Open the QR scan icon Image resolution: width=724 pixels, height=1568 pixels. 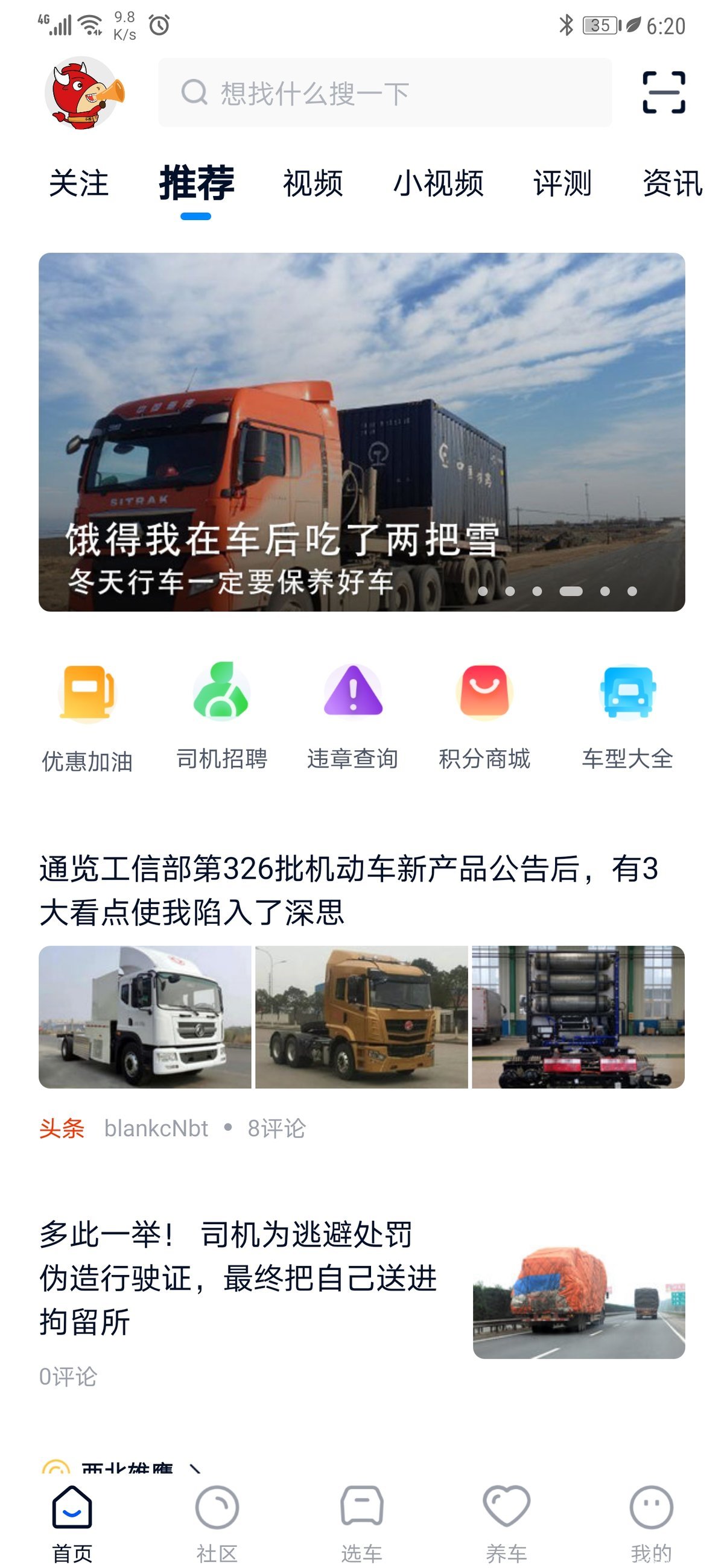pyautogui.click(x=663, y=92)
